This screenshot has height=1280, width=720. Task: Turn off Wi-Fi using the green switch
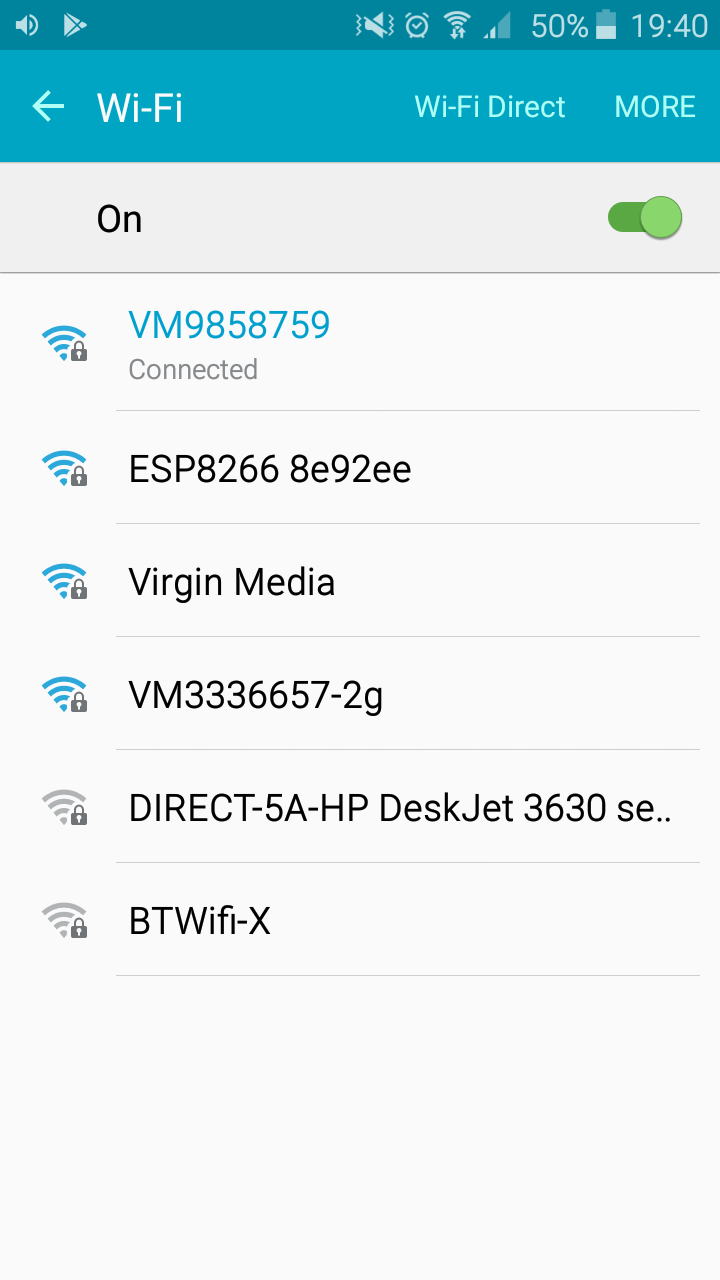[642, 216]
